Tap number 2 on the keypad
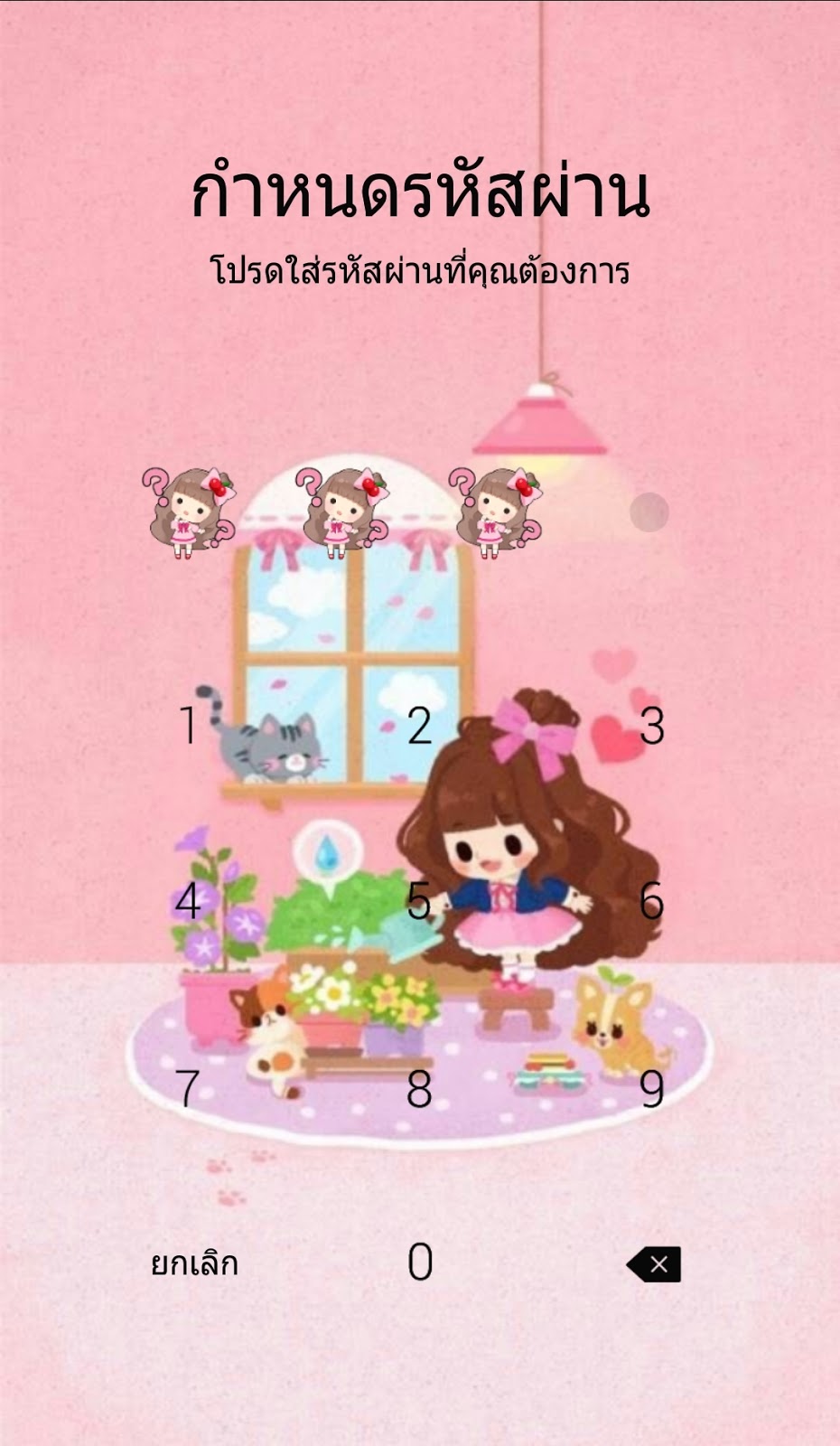Image resolution: width=840 pixels, height=1446 pixels. tap(419, 726)
